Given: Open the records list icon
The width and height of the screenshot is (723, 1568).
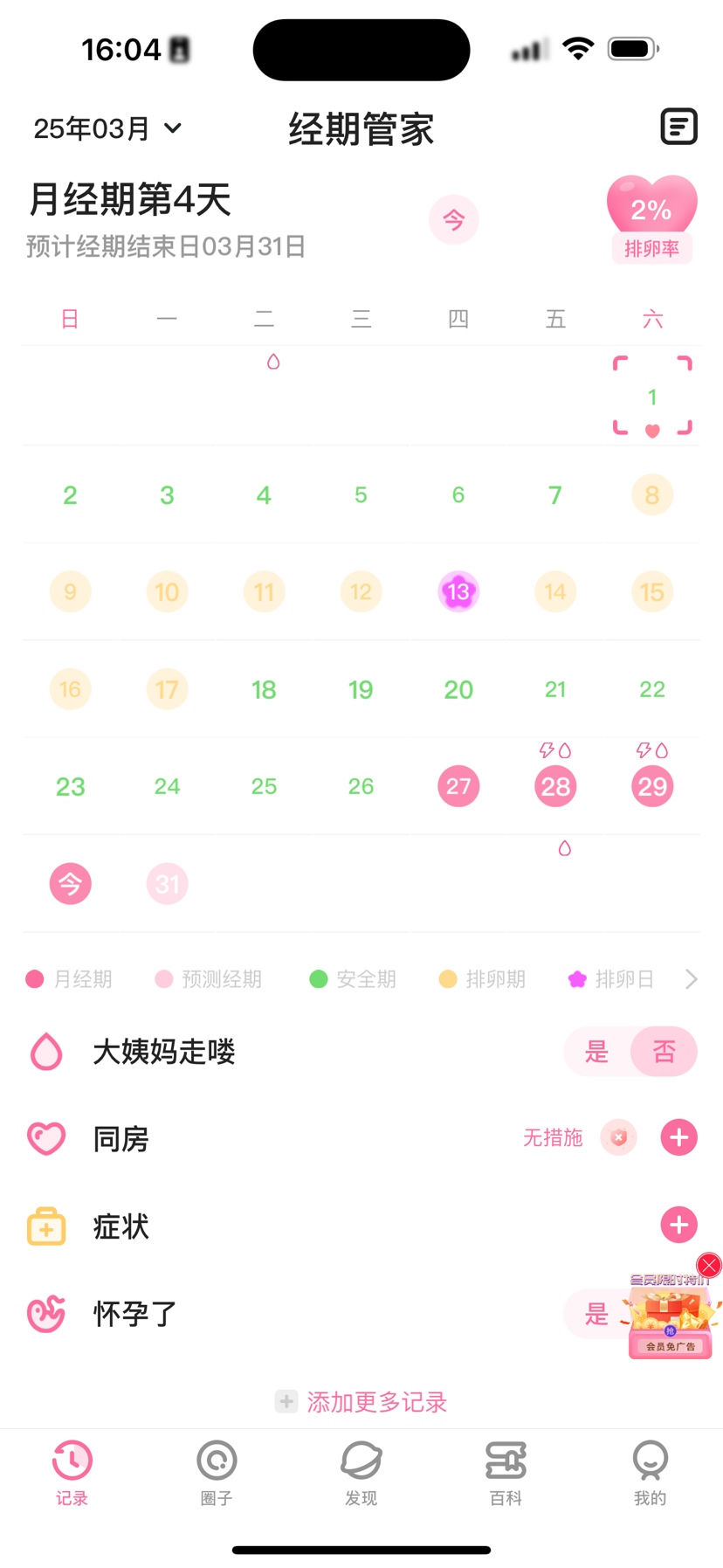Looking at the screenshot, I should [x=678, y=128].
